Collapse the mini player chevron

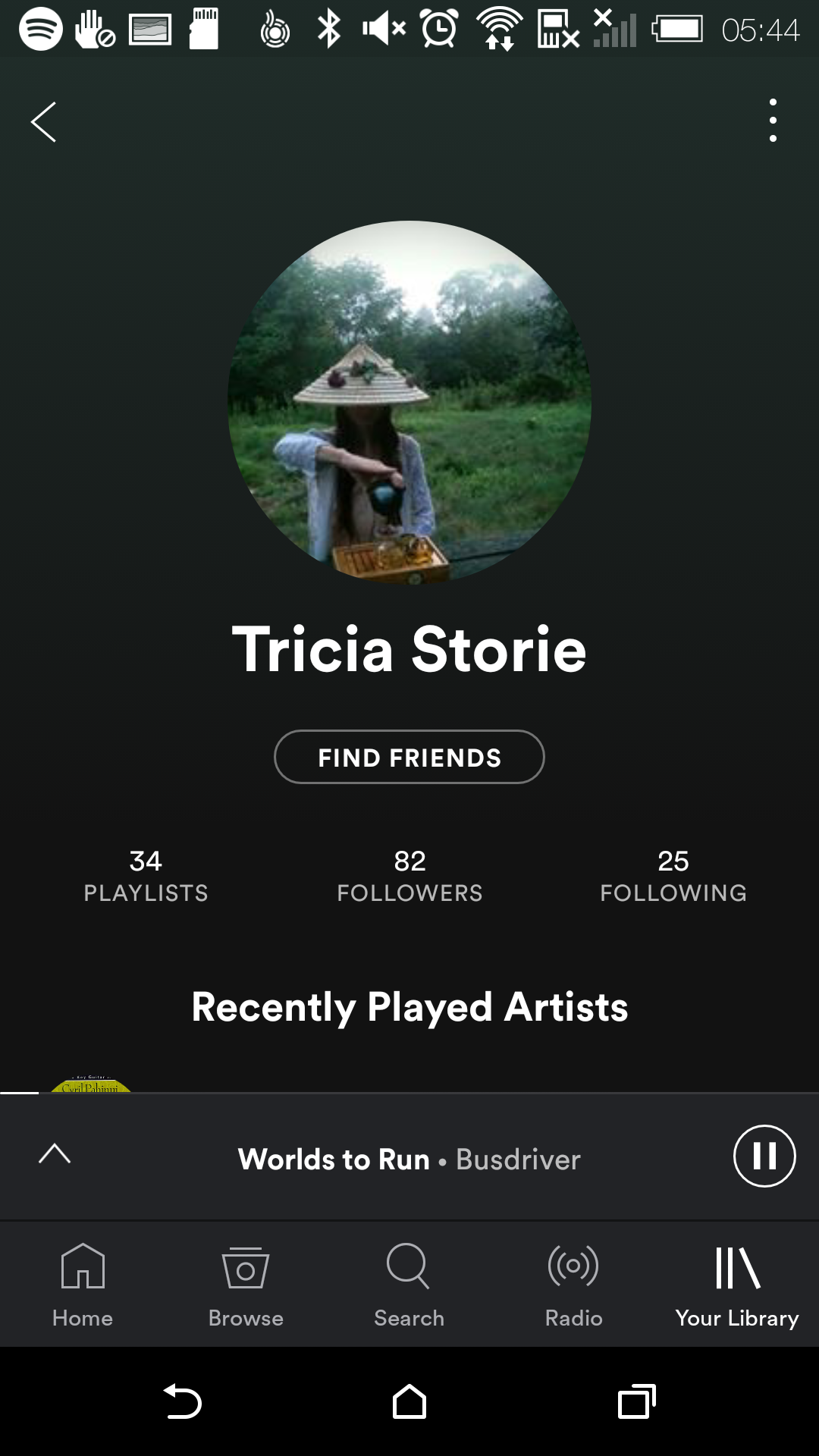point(54,1154)
